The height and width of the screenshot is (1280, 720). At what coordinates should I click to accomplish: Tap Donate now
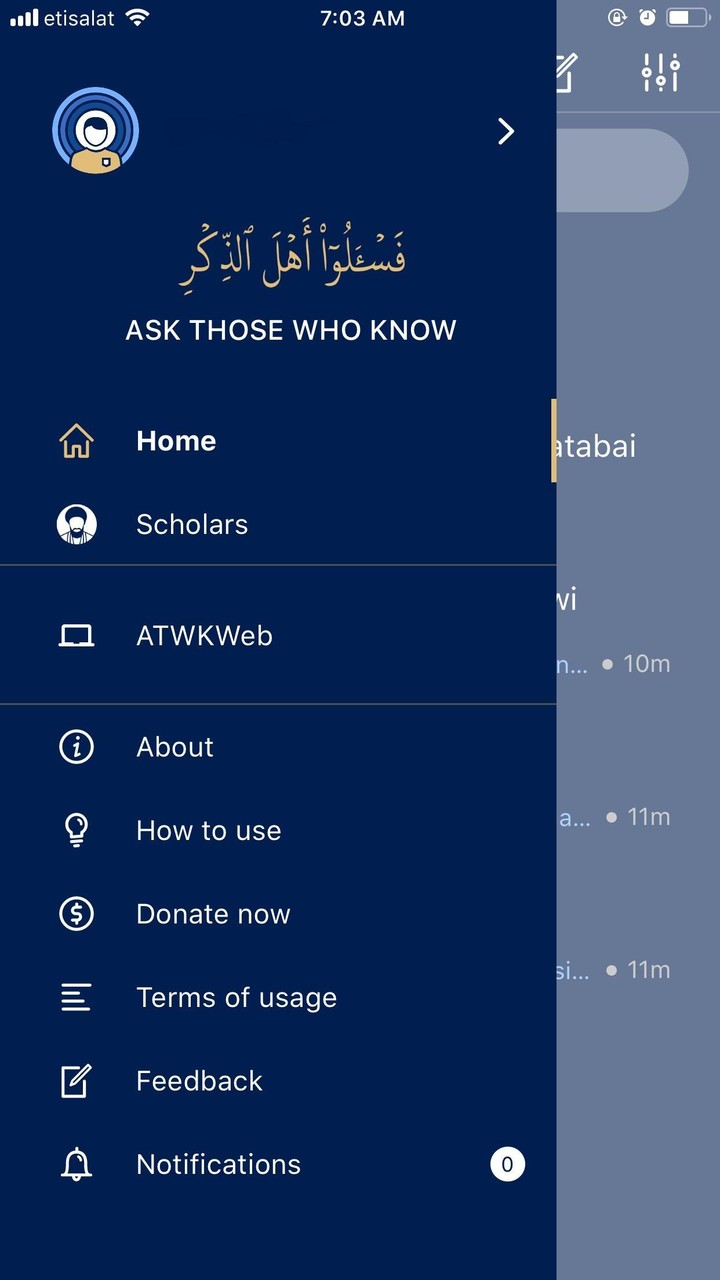tap(213, 913)
